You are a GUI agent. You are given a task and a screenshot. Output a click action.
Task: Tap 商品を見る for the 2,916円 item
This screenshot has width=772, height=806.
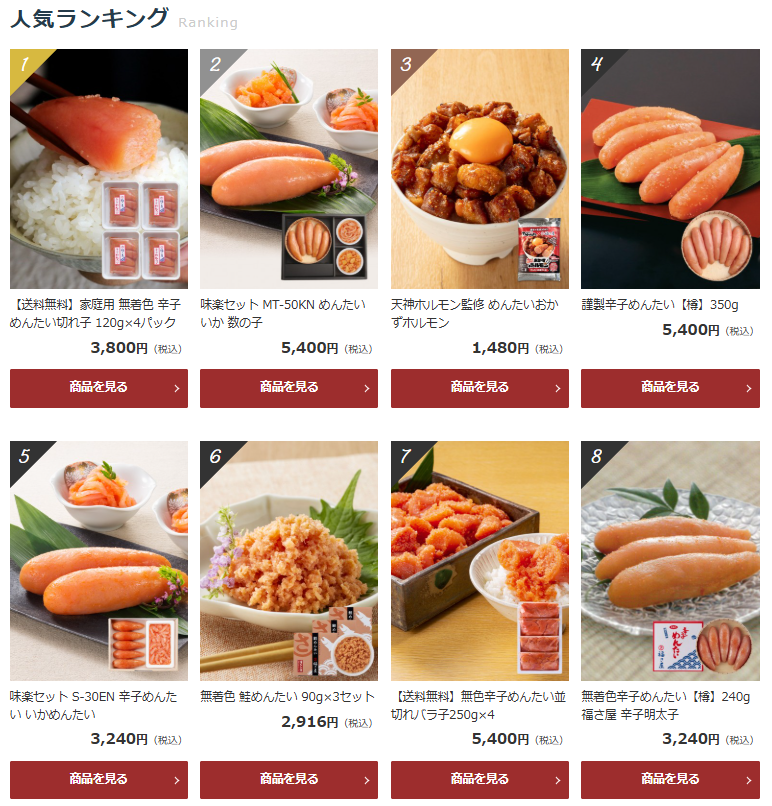click(x=289, y=779)
